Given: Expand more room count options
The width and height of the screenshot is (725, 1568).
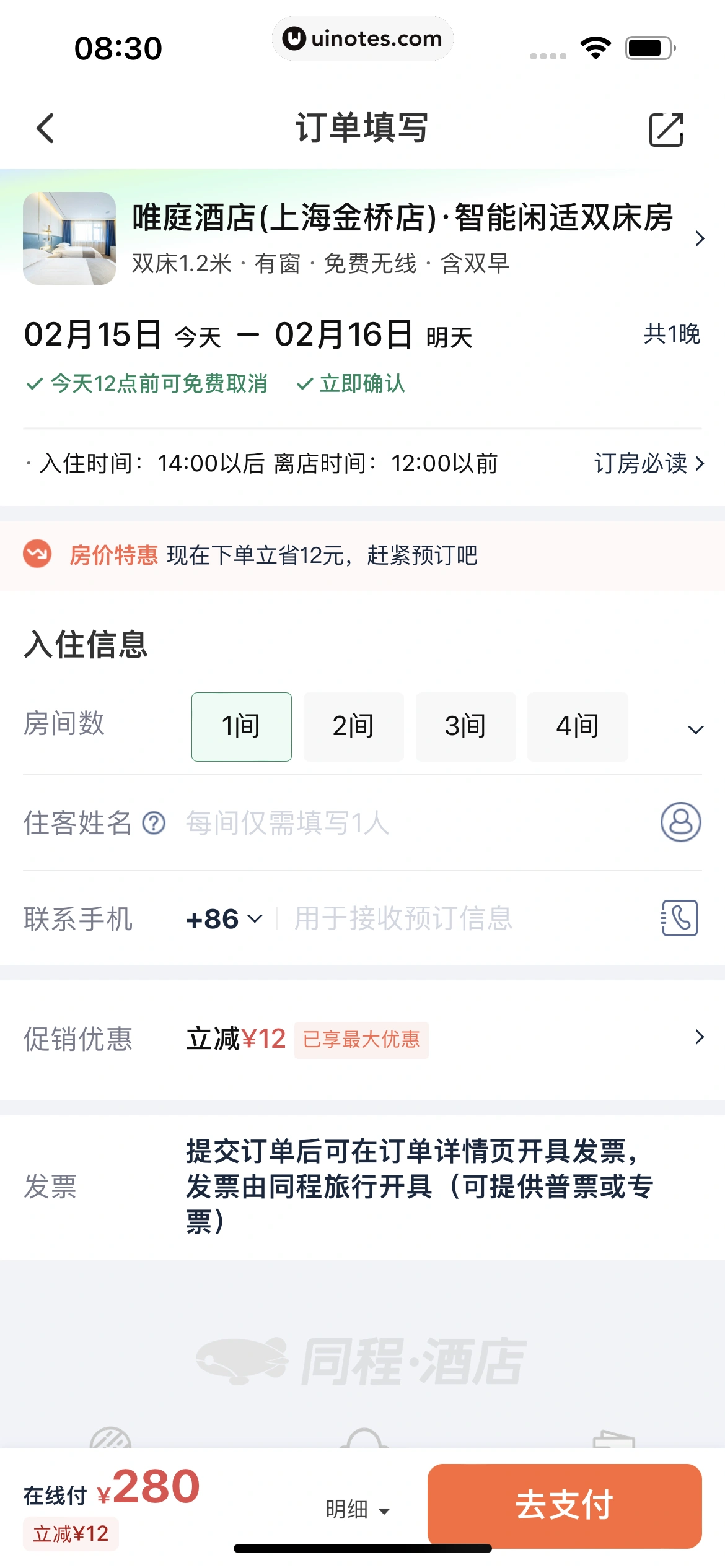Looking at the screenshot, I should tap(695, 730).
